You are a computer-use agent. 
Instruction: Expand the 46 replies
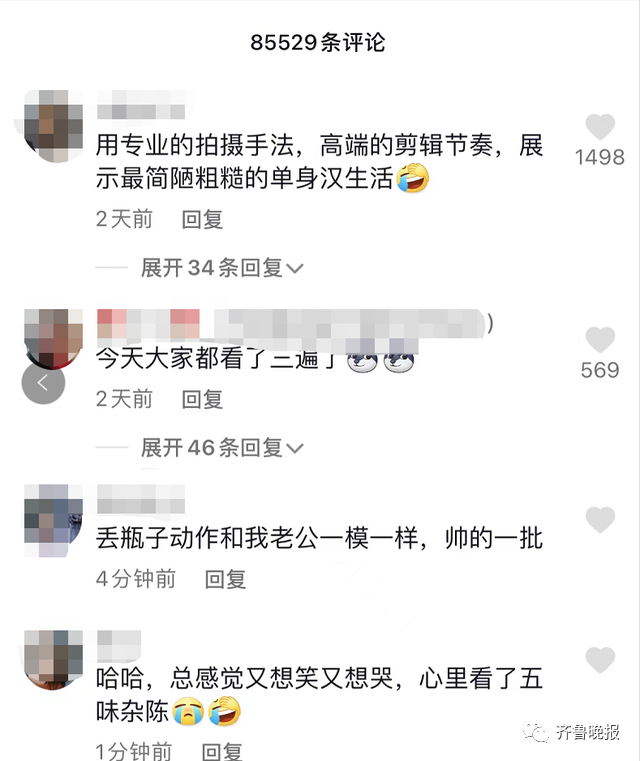[222, 448]
